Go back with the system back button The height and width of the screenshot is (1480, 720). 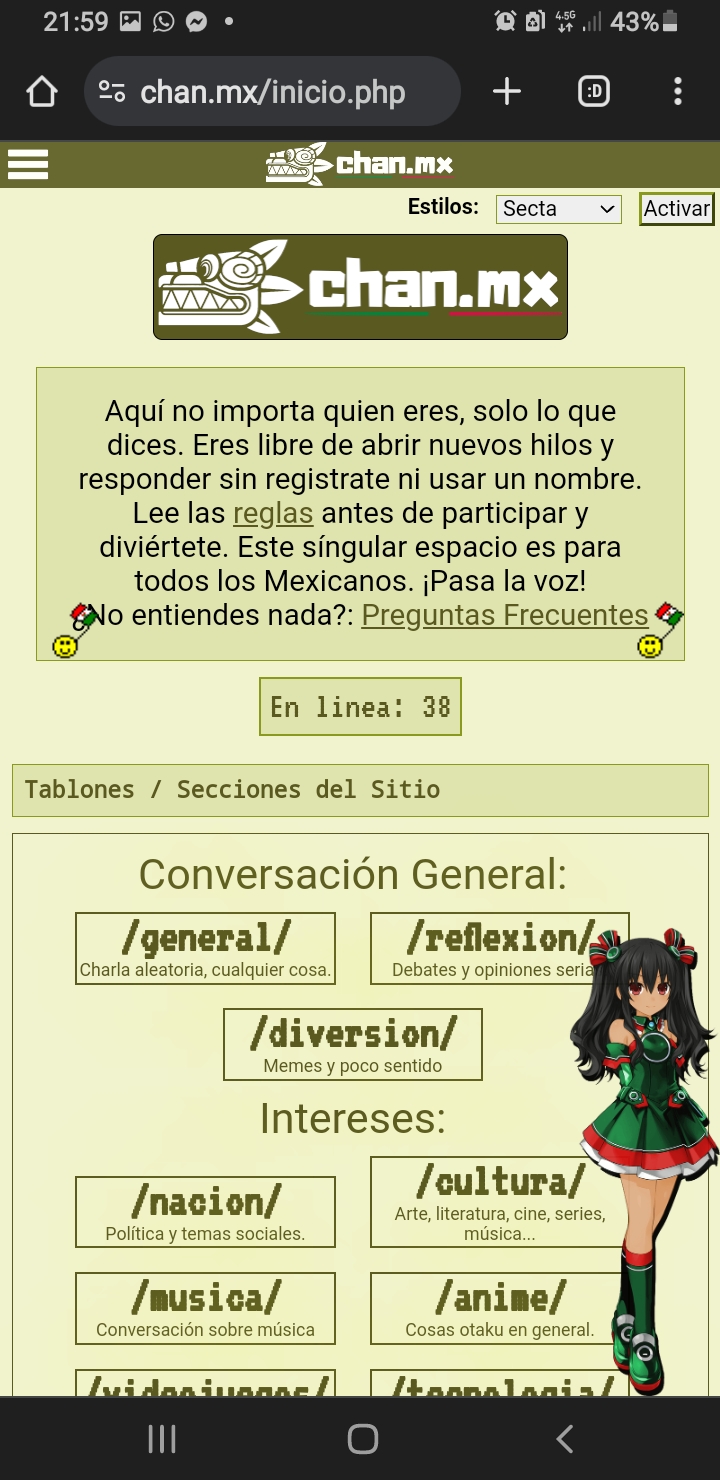click(x=565, y=1439)
